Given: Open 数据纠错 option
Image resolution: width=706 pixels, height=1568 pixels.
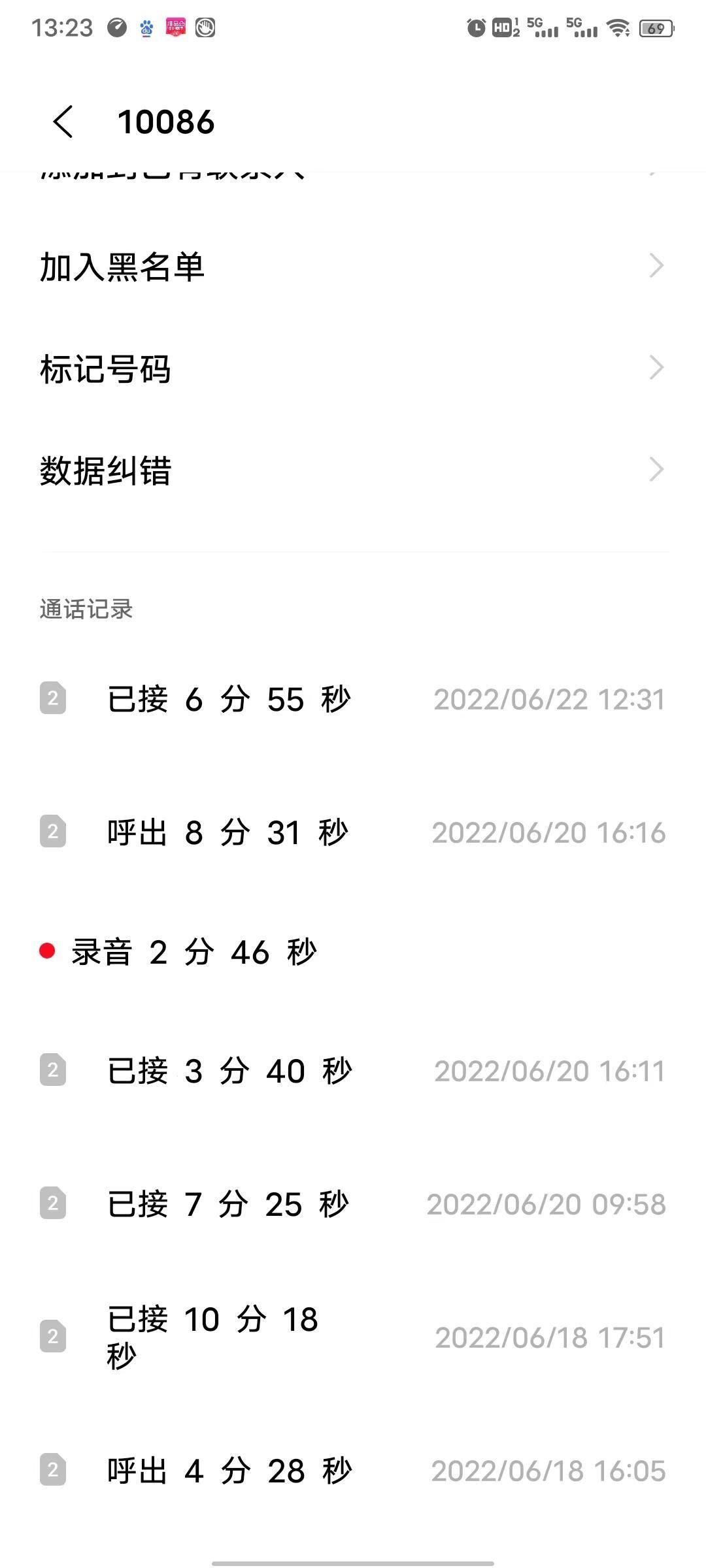Looking at the screenshot, I should [353, 470].
